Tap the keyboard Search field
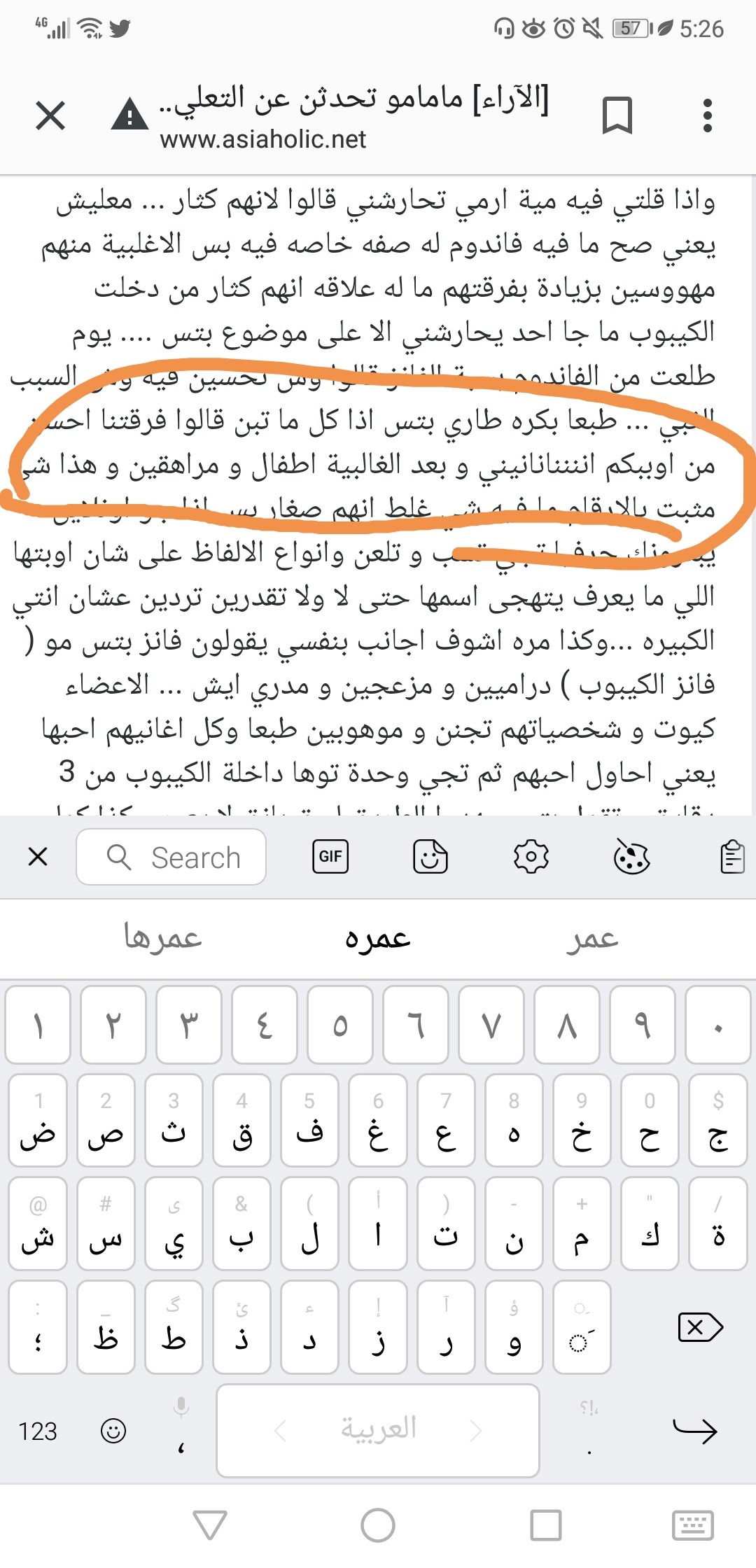Screen dimensions: 756x1568 coord(171,857)
